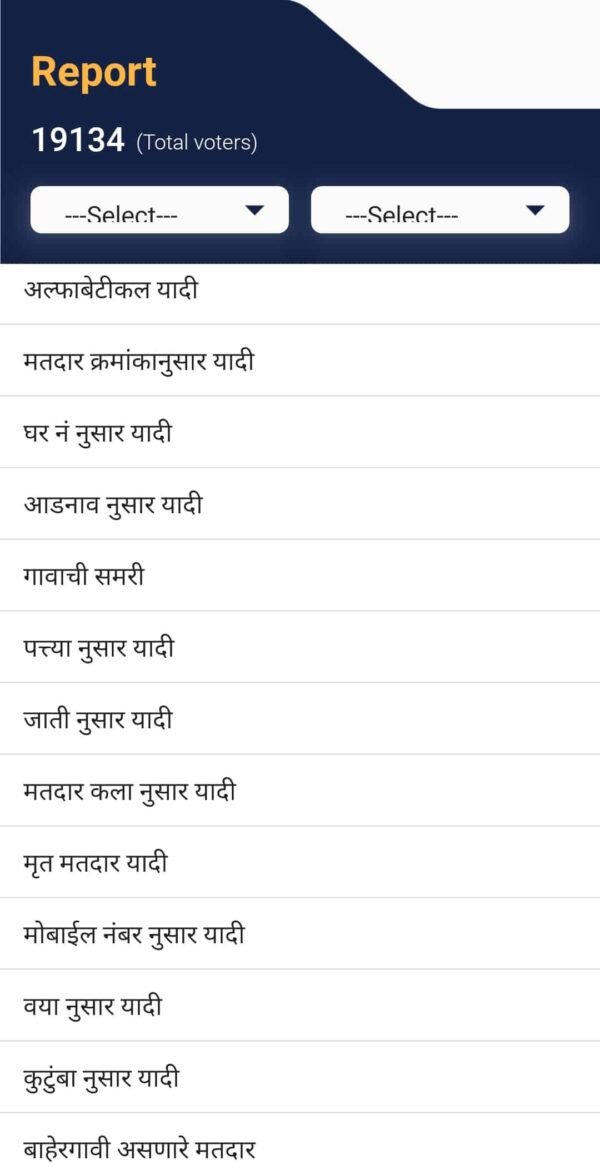Select घर नं नुसार यादी

(x=97, y=433)
